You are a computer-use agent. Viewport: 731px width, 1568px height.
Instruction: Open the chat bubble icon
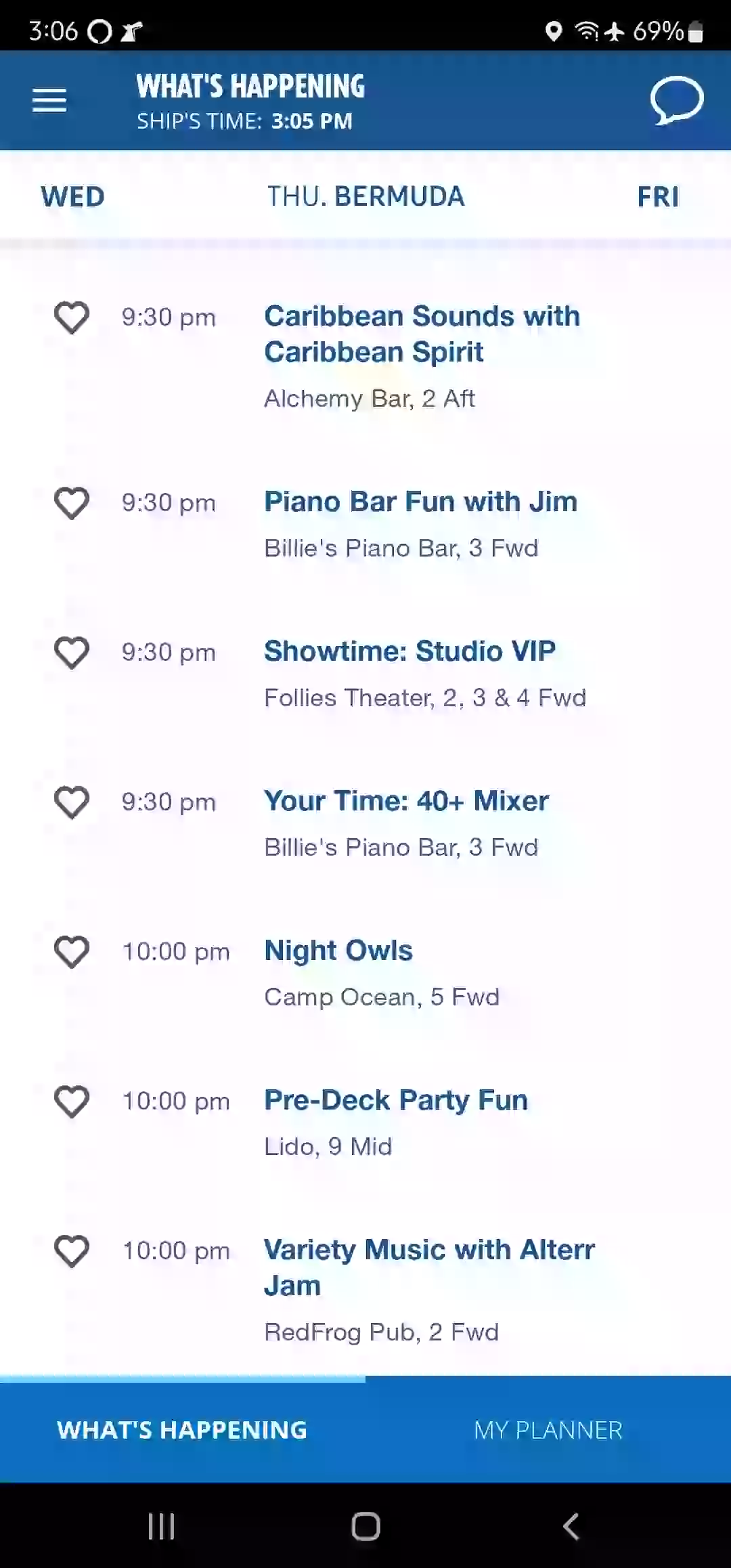[x=677, y=101]
